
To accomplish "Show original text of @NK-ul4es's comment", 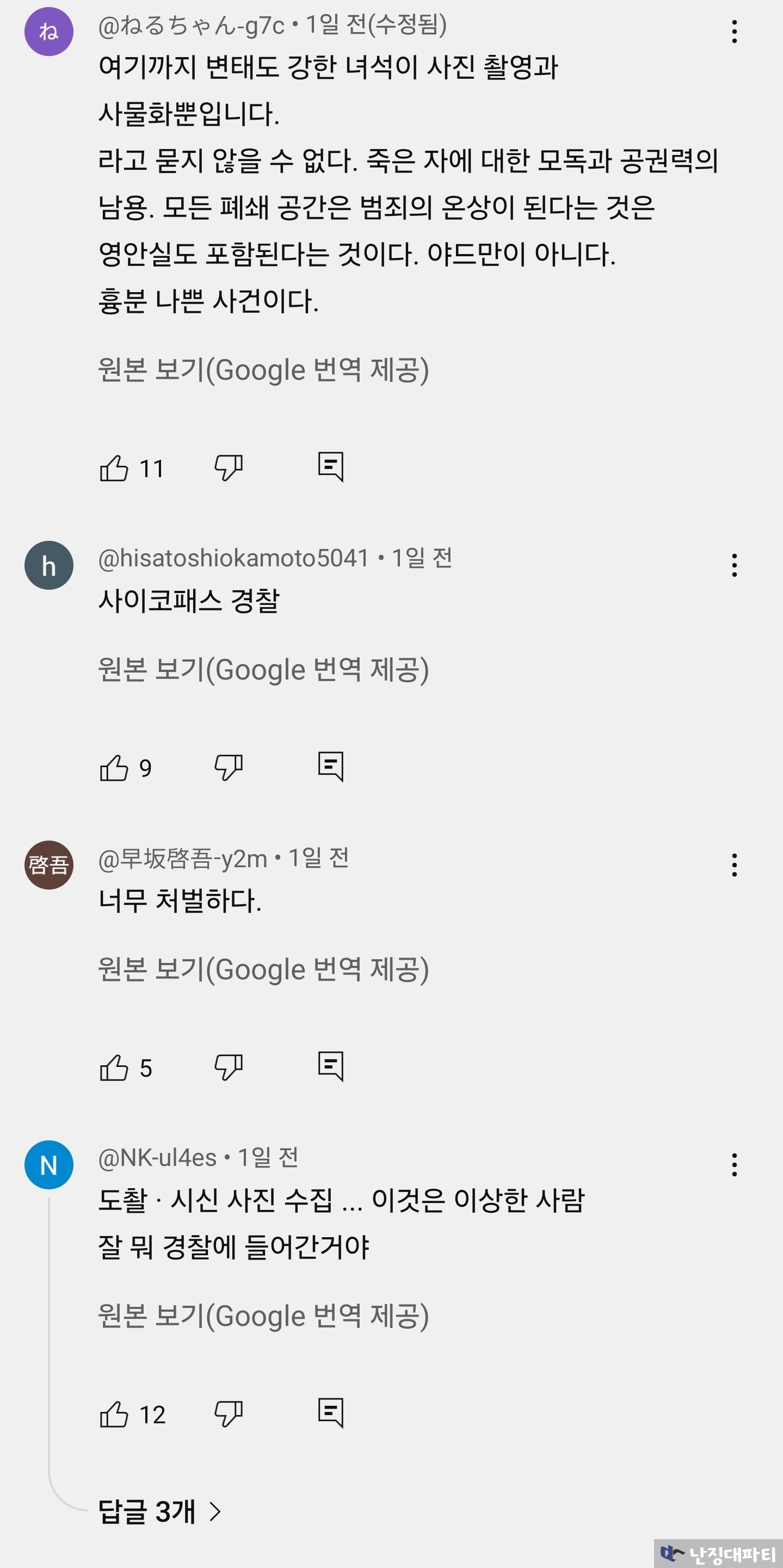I will 263,1316.
